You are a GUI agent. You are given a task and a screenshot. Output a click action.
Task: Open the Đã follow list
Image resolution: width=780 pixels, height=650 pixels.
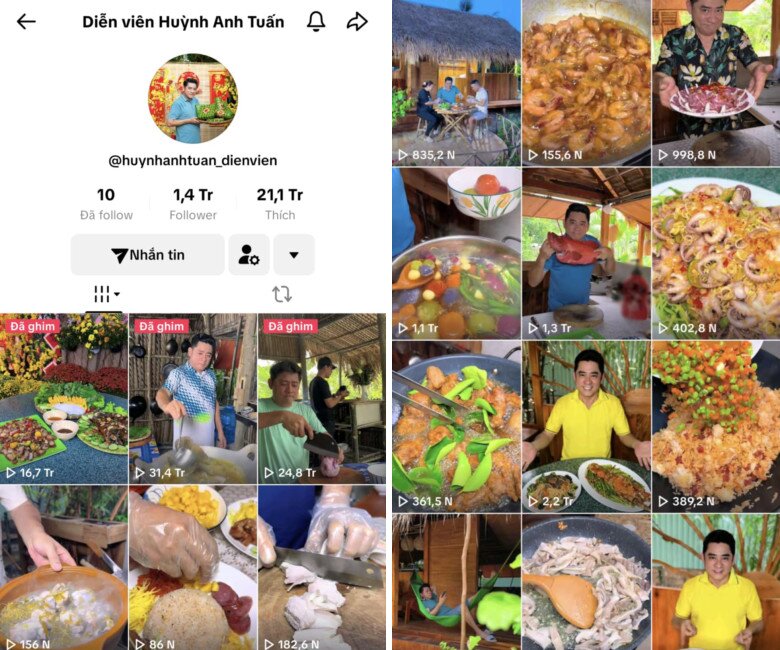click(106, 204)
